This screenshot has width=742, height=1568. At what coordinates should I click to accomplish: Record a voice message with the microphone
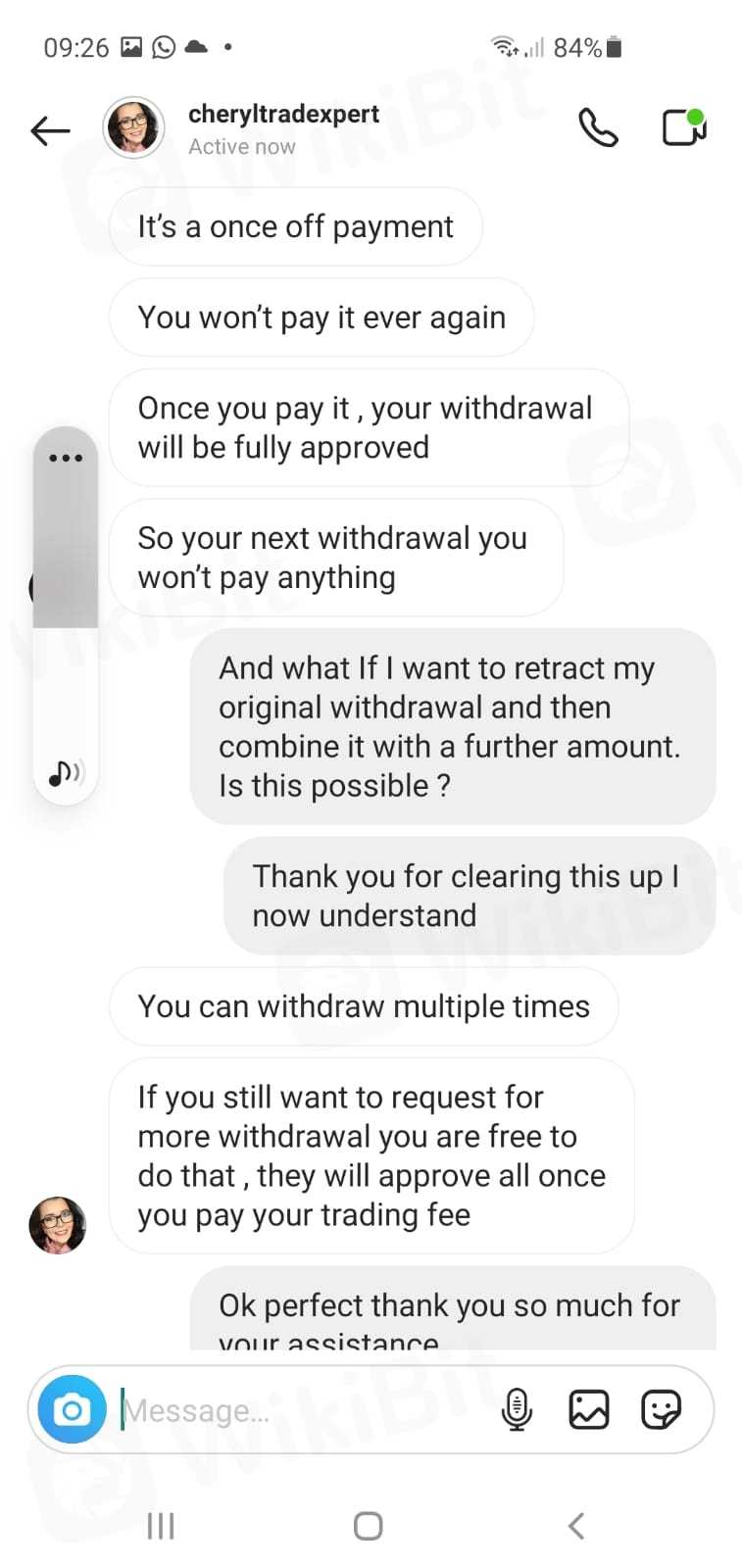pos(517,1410)
